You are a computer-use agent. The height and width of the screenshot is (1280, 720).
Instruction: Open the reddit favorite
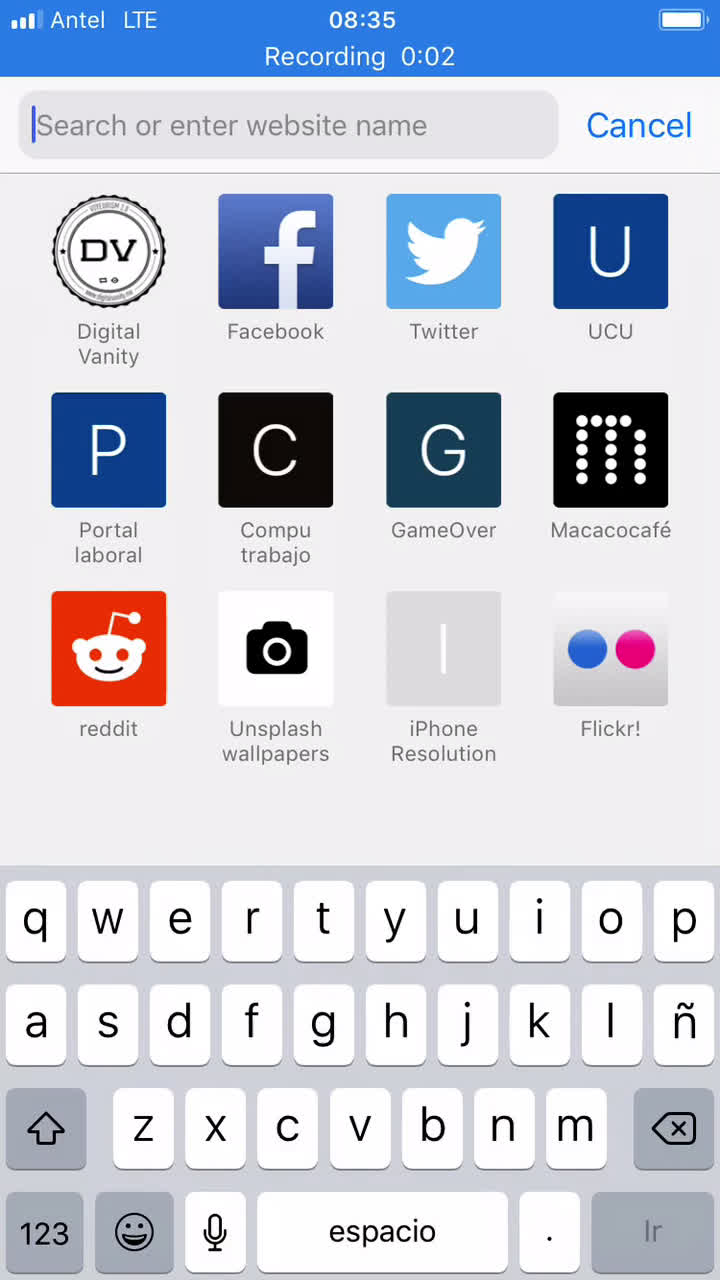point(108,648)
